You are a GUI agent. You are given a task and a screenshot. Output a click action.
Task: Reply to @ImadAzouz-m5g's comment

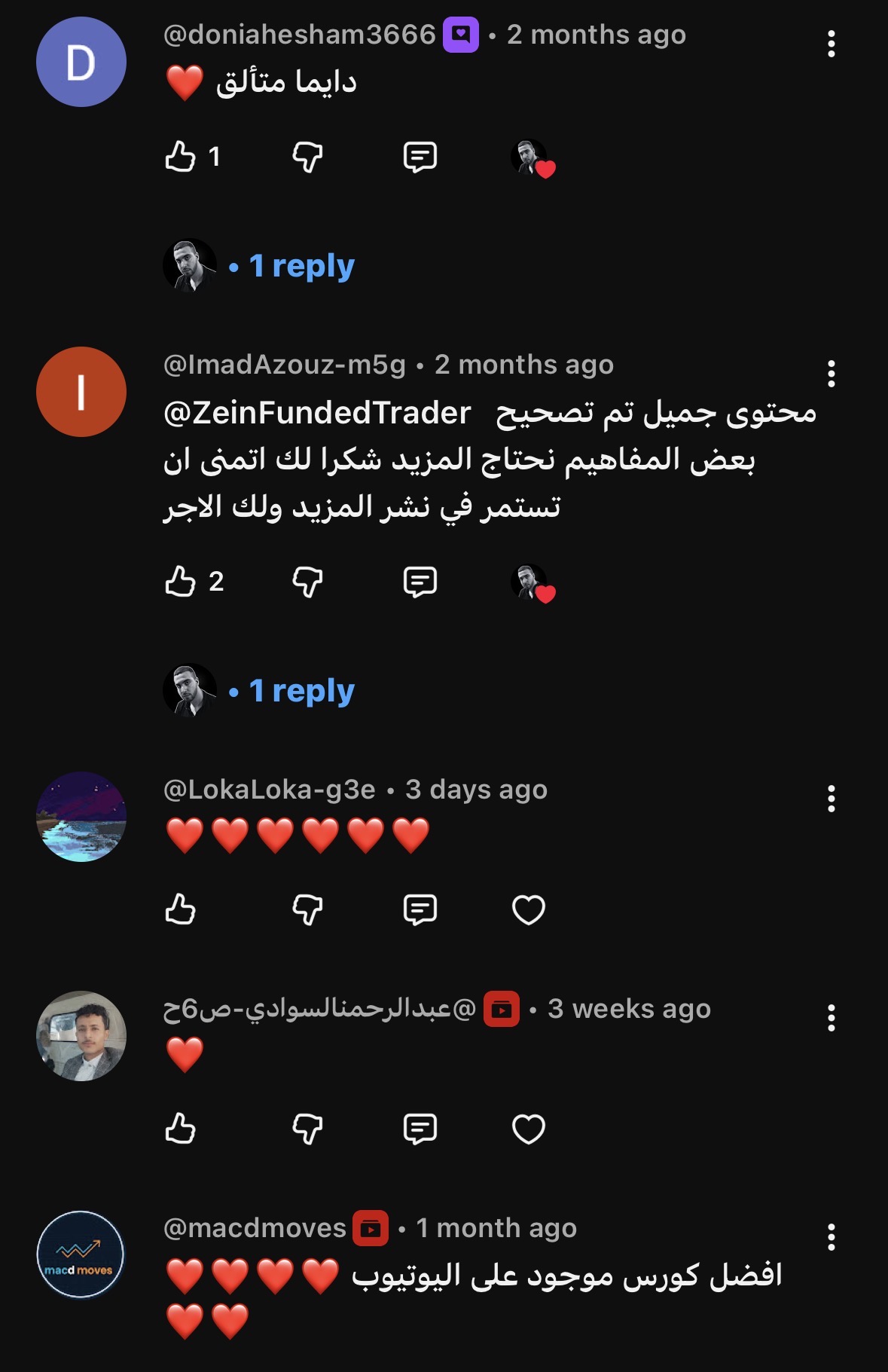[420, 581]
